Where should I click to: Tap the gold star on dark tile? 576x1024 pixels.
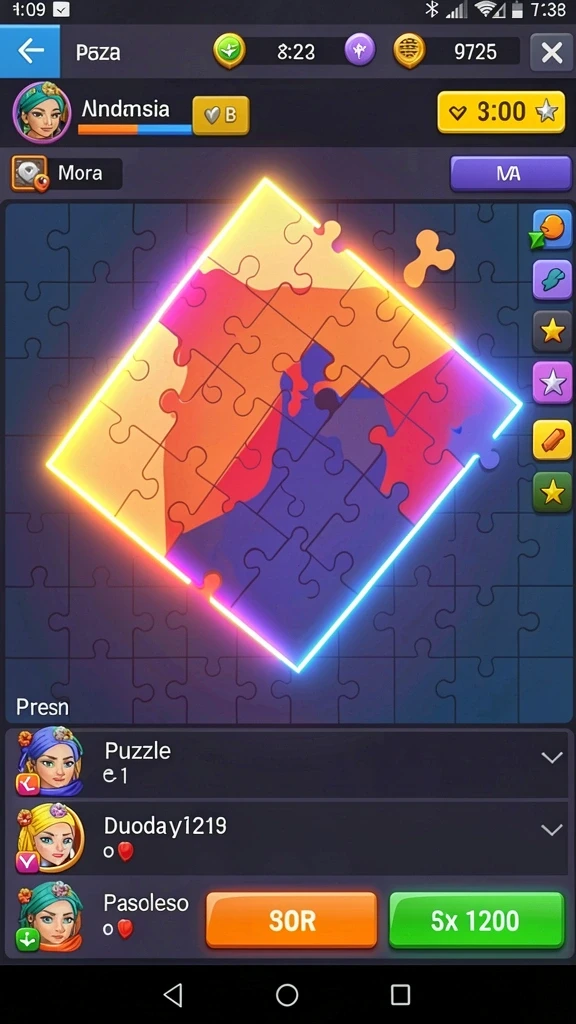pos(552,331)
